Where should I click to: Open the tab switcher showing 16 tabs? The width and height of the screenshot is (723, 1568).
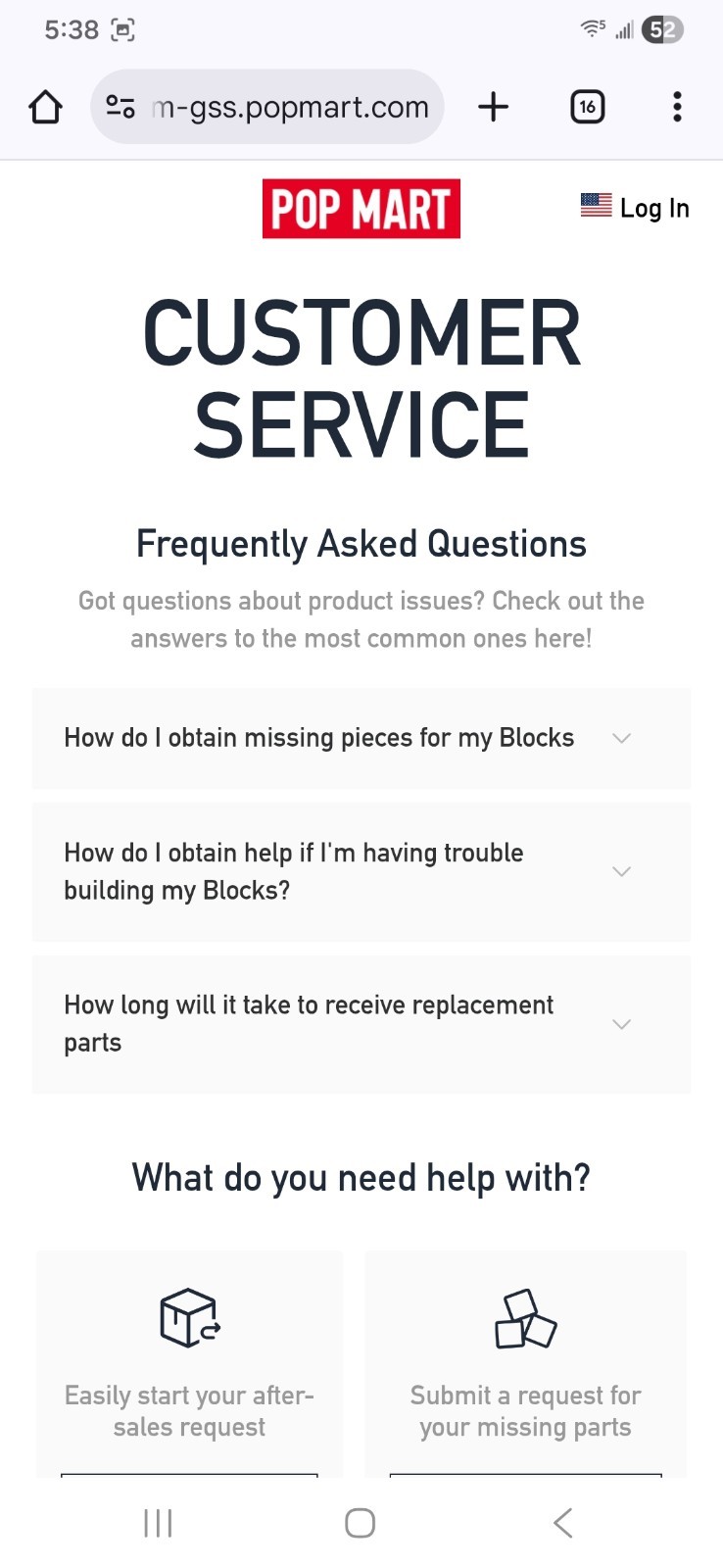588,107
